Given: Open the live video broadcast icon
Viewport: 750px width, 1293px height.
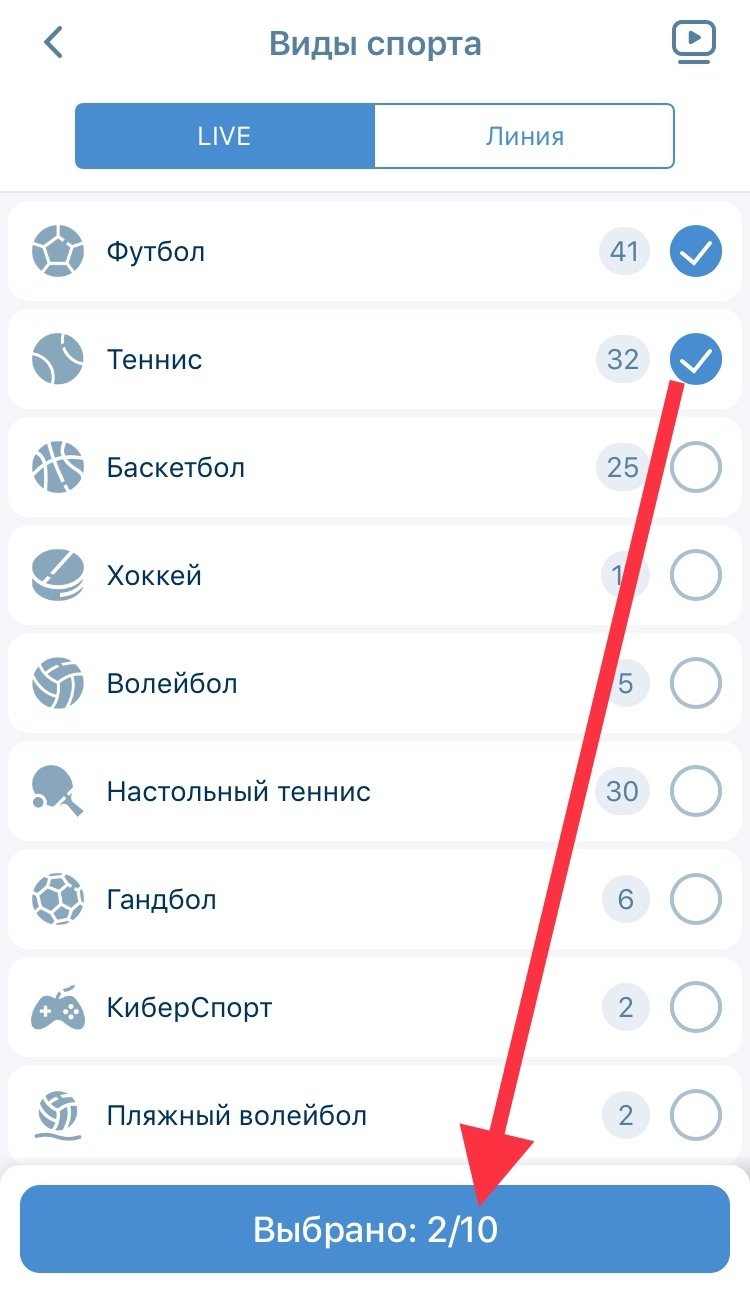Looking at the screenshot, I should click(692, 43).
